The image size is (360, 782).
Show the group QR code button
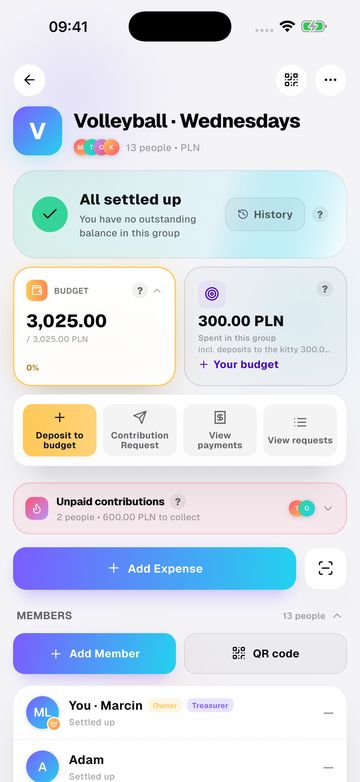pos(265,654)
